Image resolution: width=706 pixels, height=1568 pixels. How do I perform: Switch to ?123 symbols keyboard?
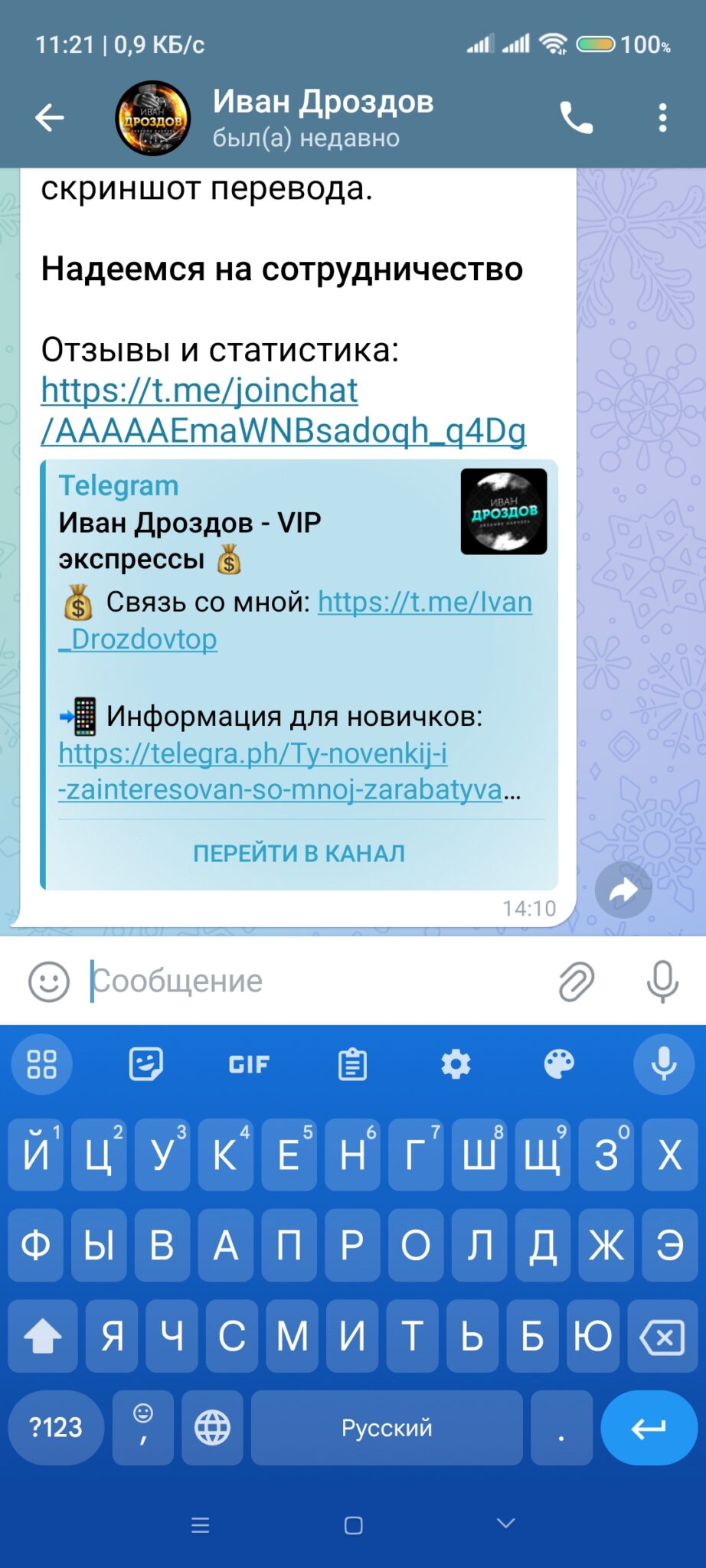[x=56, y=1428]
